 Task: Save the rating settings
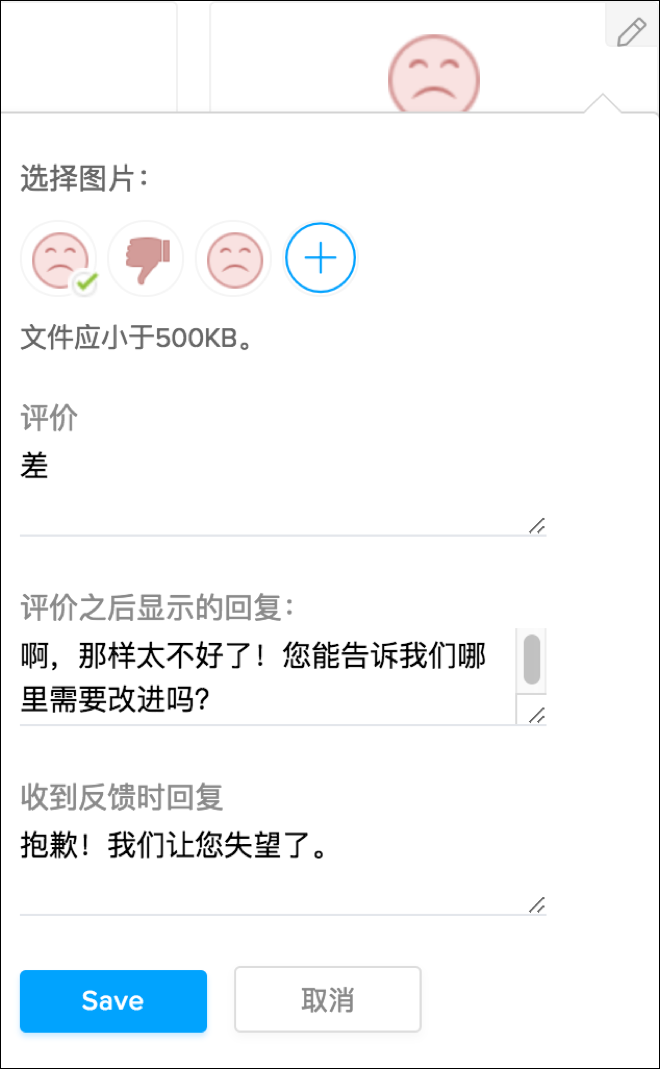[x=113, y=1001]
